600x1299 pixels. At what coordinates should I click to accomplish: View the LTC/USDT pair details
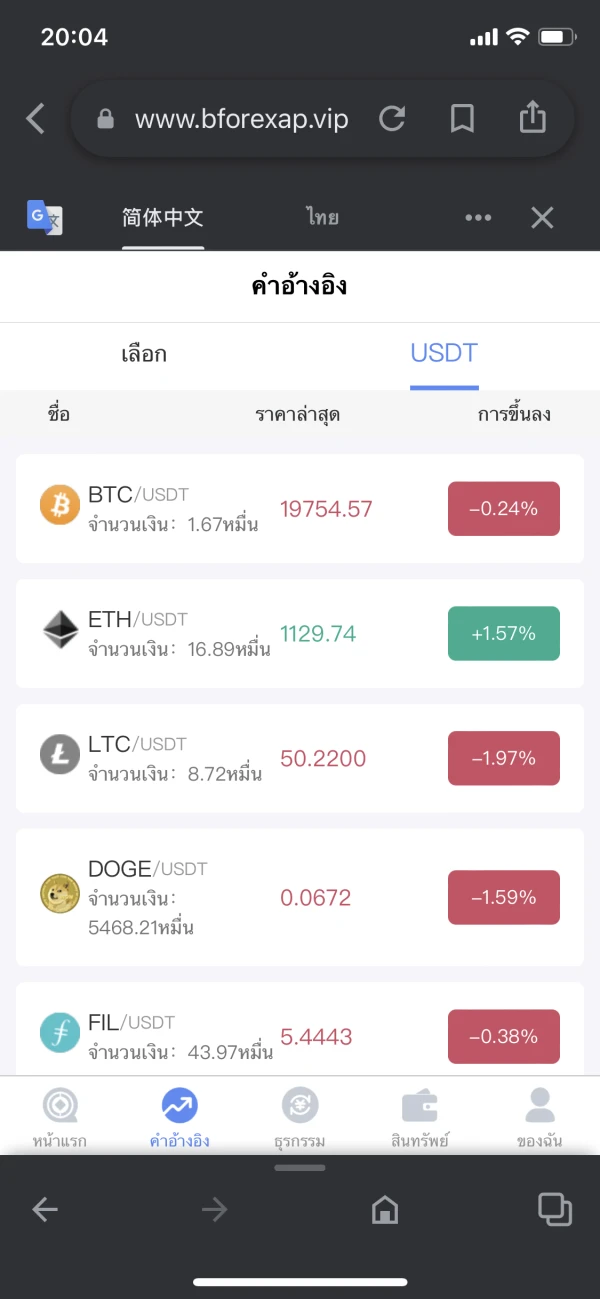(300, 758)
